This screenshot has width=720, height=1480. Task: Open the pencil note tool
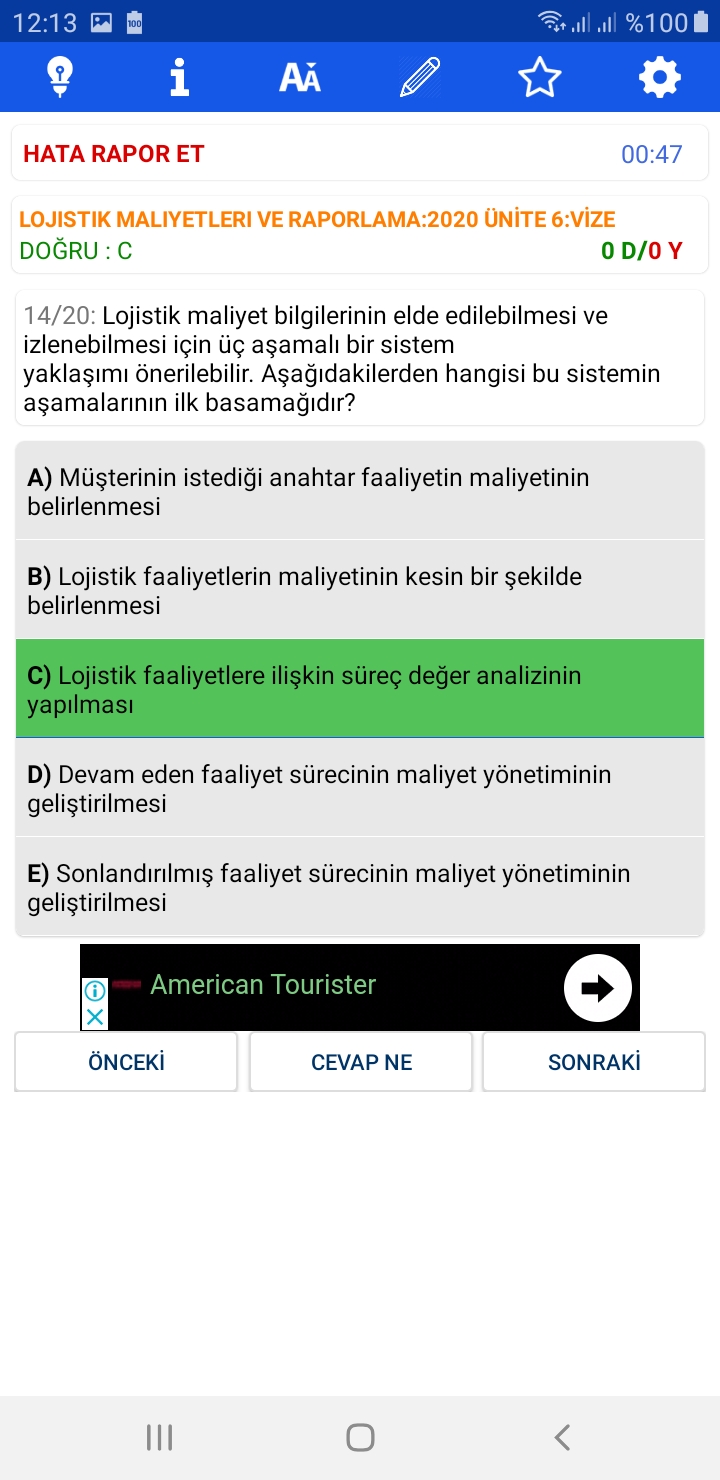420,77
